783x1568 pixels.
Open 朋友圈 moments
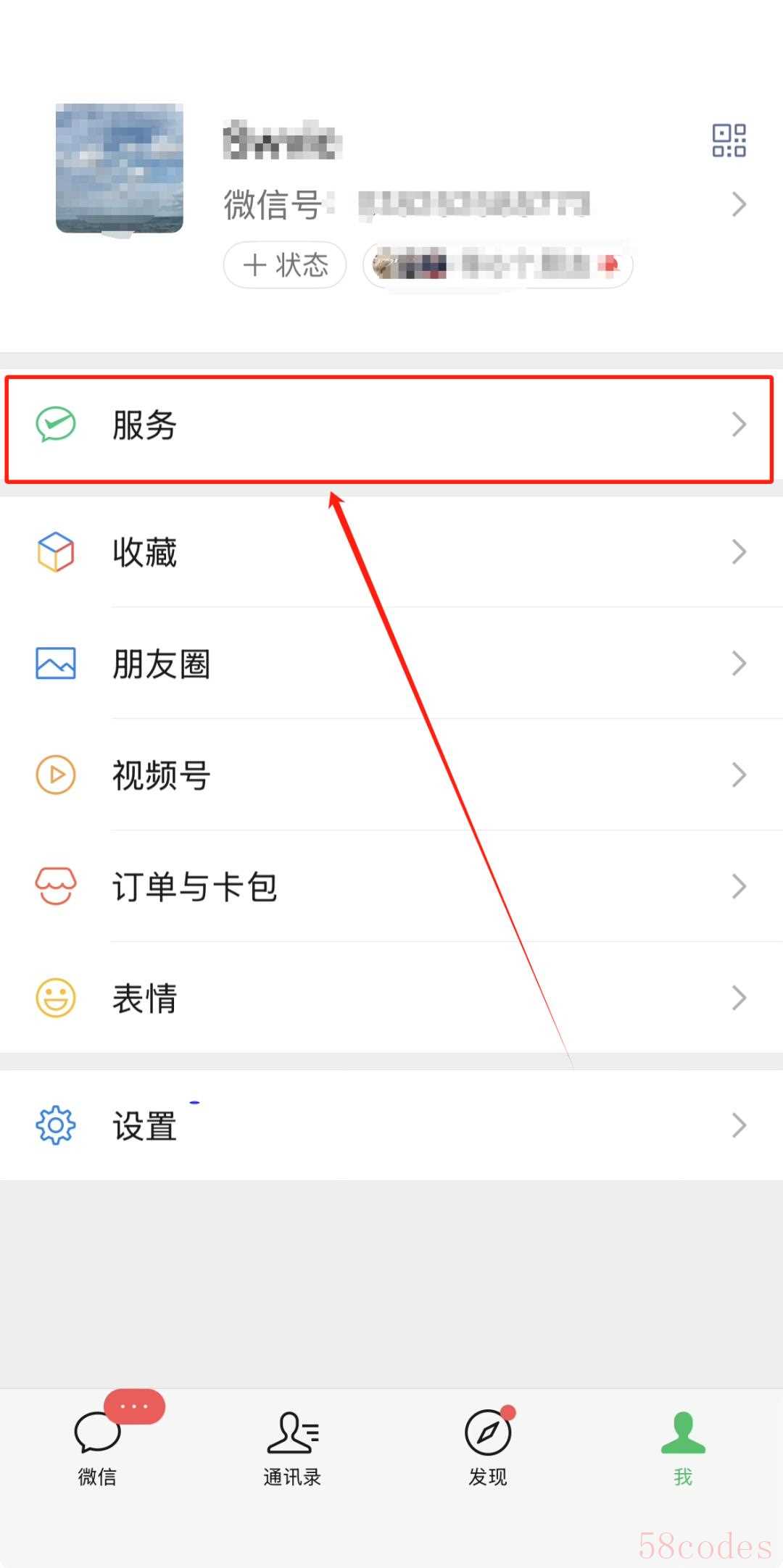click(x=391, y=664)
